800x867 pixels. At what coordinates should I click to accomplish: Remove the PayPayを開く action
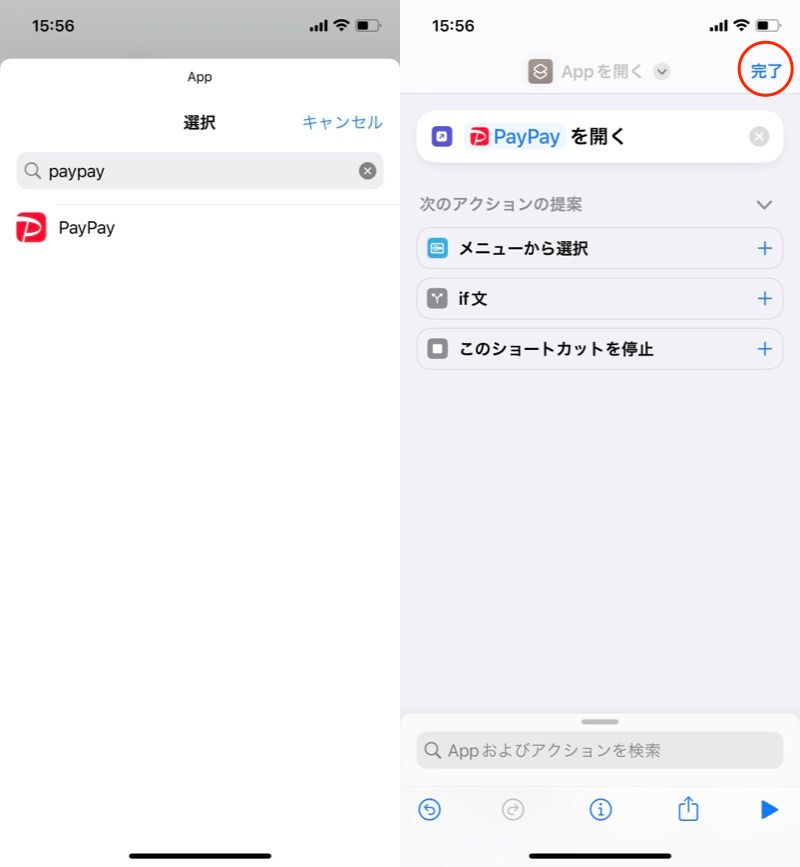[759, 137]
